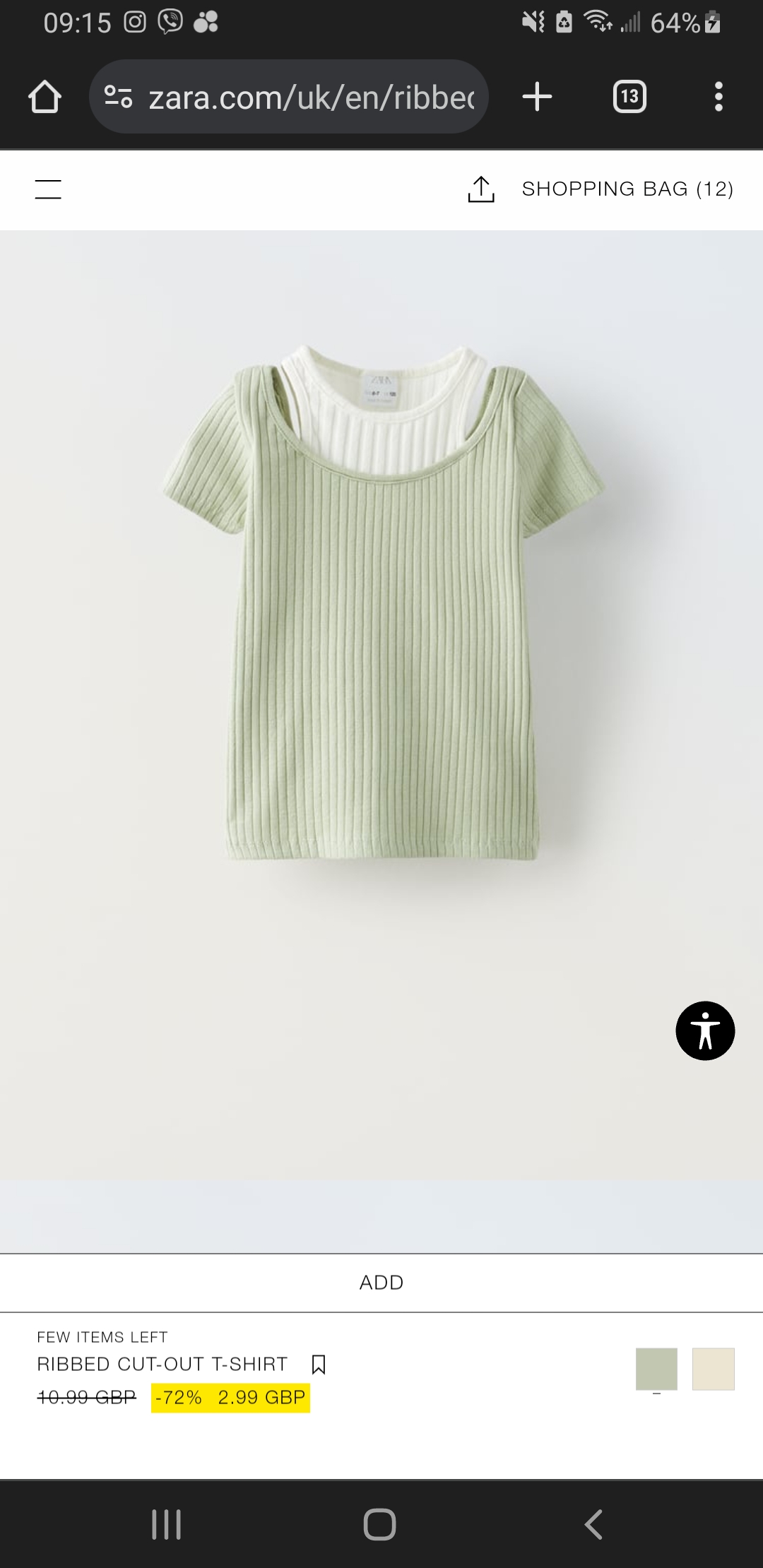Go to the browser home page
Screen dimensions: 763x1568
(45, 97)
